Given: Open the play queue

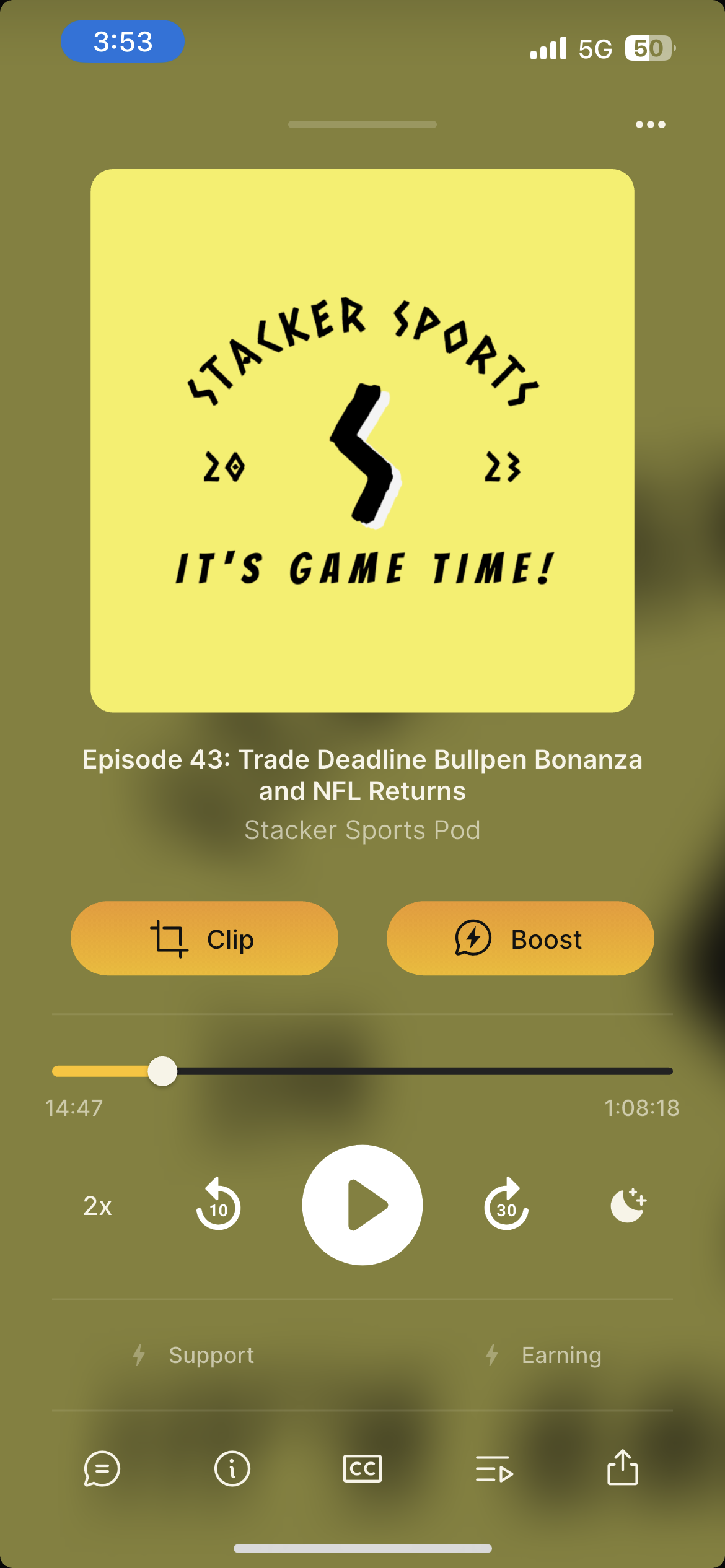Looking at the screenshot, I should tap(494, 1468).
